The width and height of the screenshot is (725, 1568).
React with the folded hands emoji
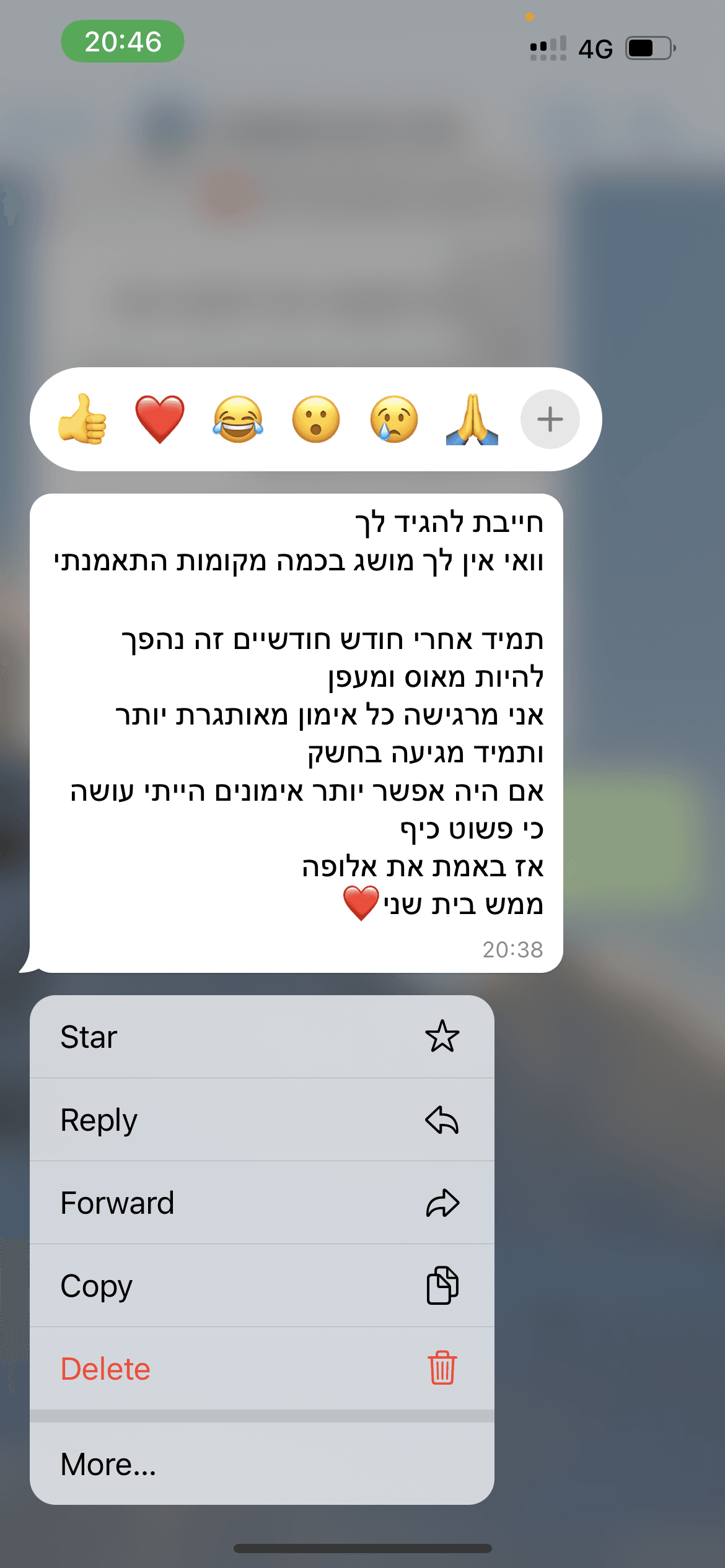point(472,419)
